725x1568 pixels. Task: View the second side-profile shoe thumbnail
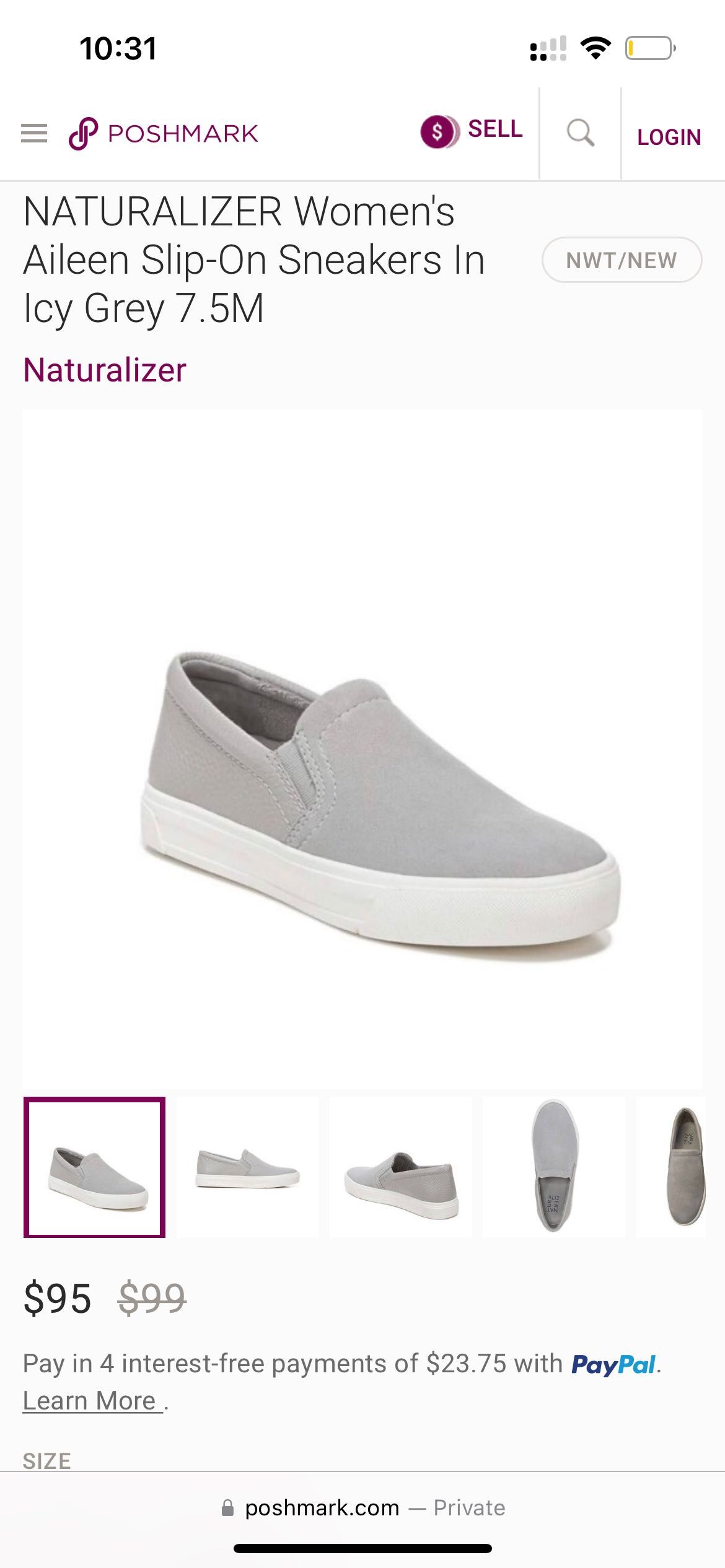(x=248, y=1167)
